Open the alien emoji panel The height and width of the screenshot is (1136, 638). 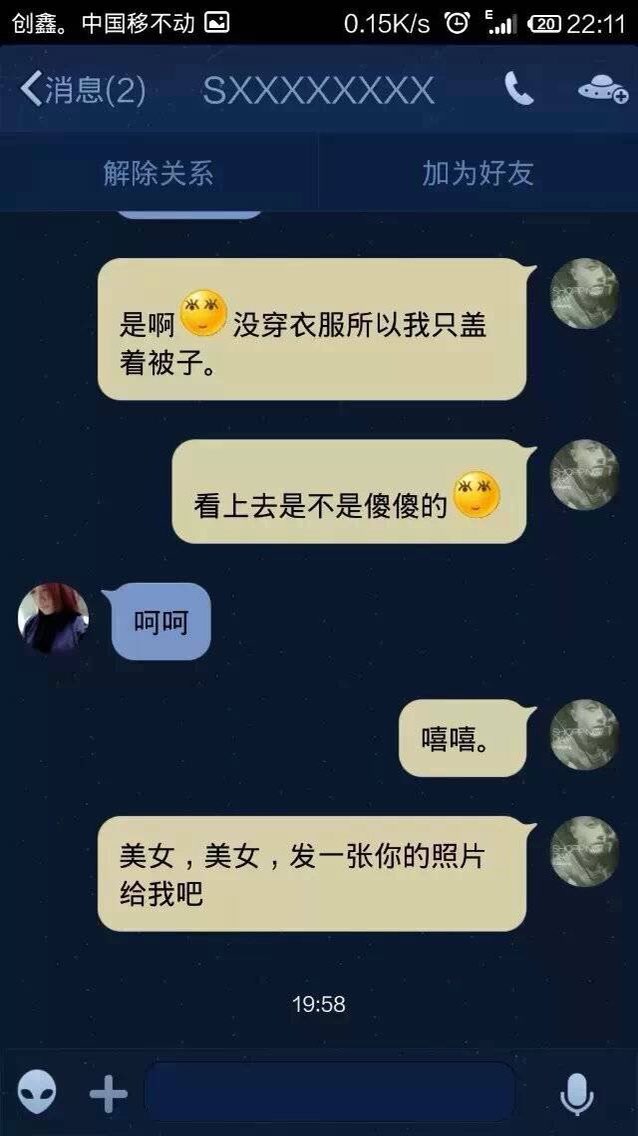37,1093
